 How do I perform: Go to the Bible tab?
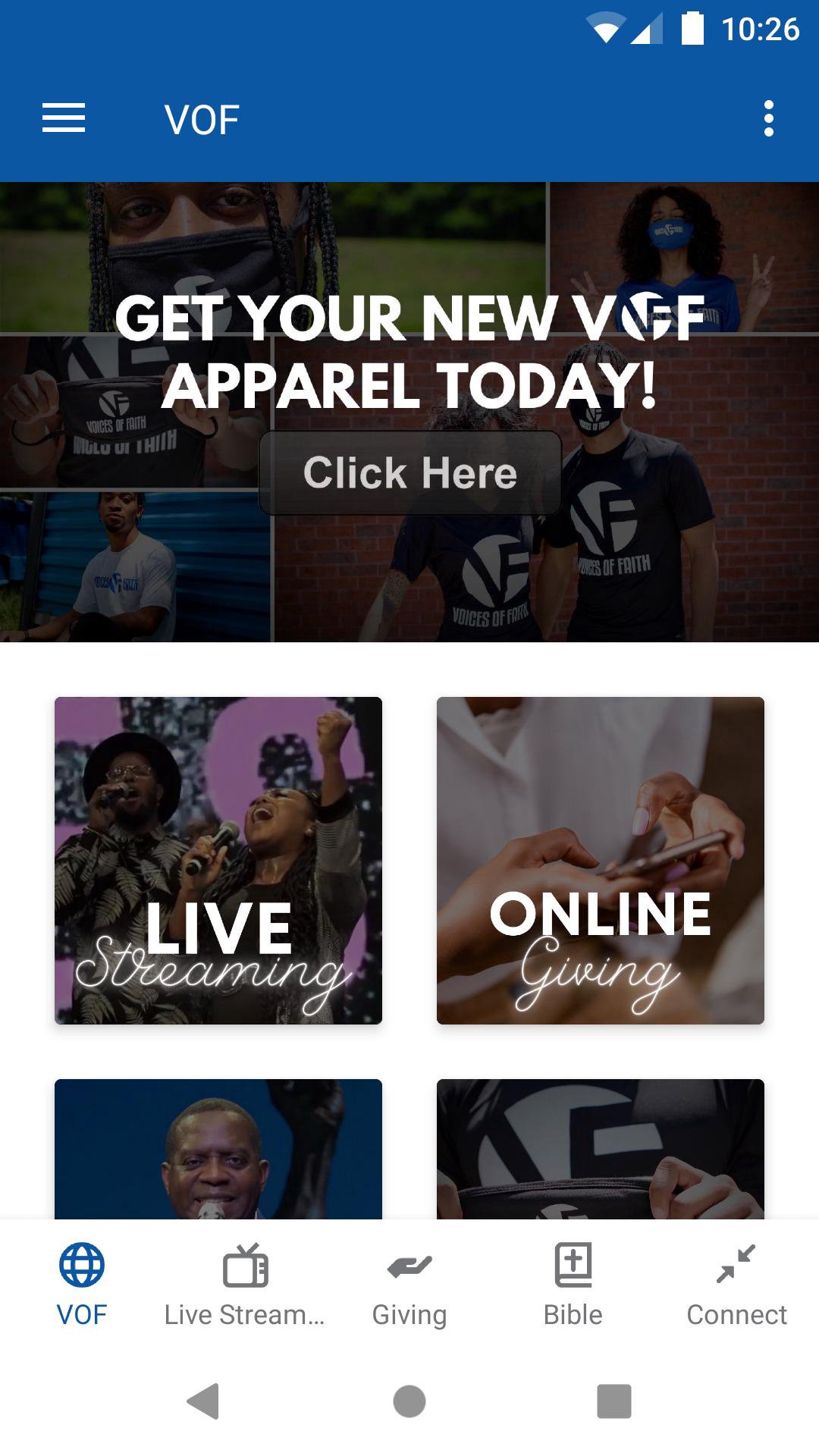573,1283
